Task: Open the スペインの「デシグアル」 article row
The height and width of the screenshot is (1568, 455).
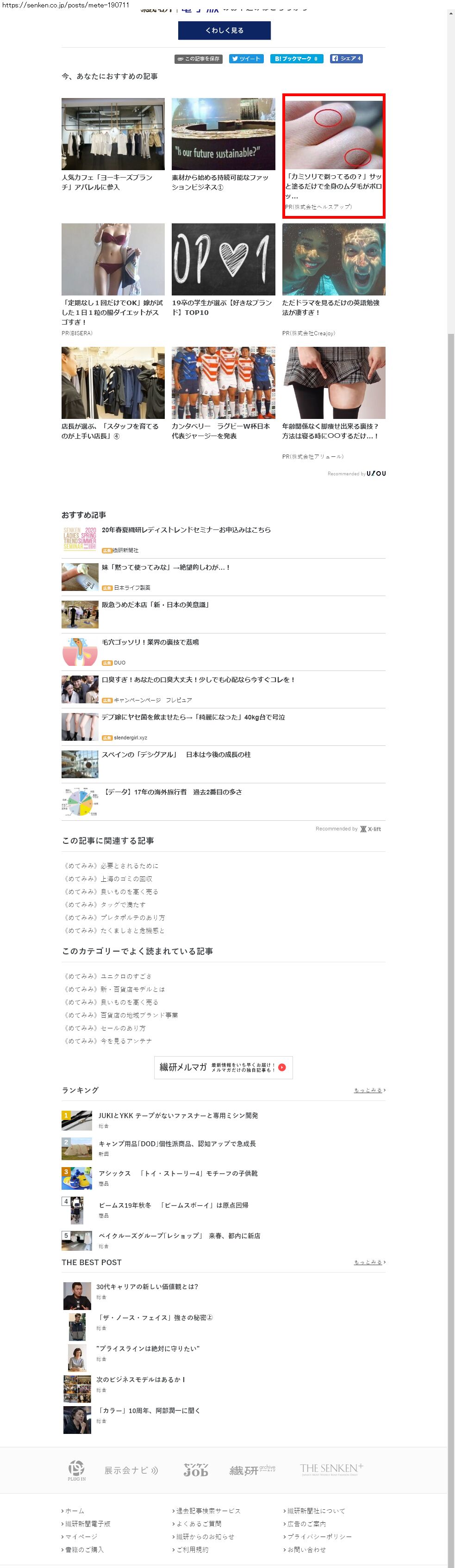Action: (x=176, y=754)
